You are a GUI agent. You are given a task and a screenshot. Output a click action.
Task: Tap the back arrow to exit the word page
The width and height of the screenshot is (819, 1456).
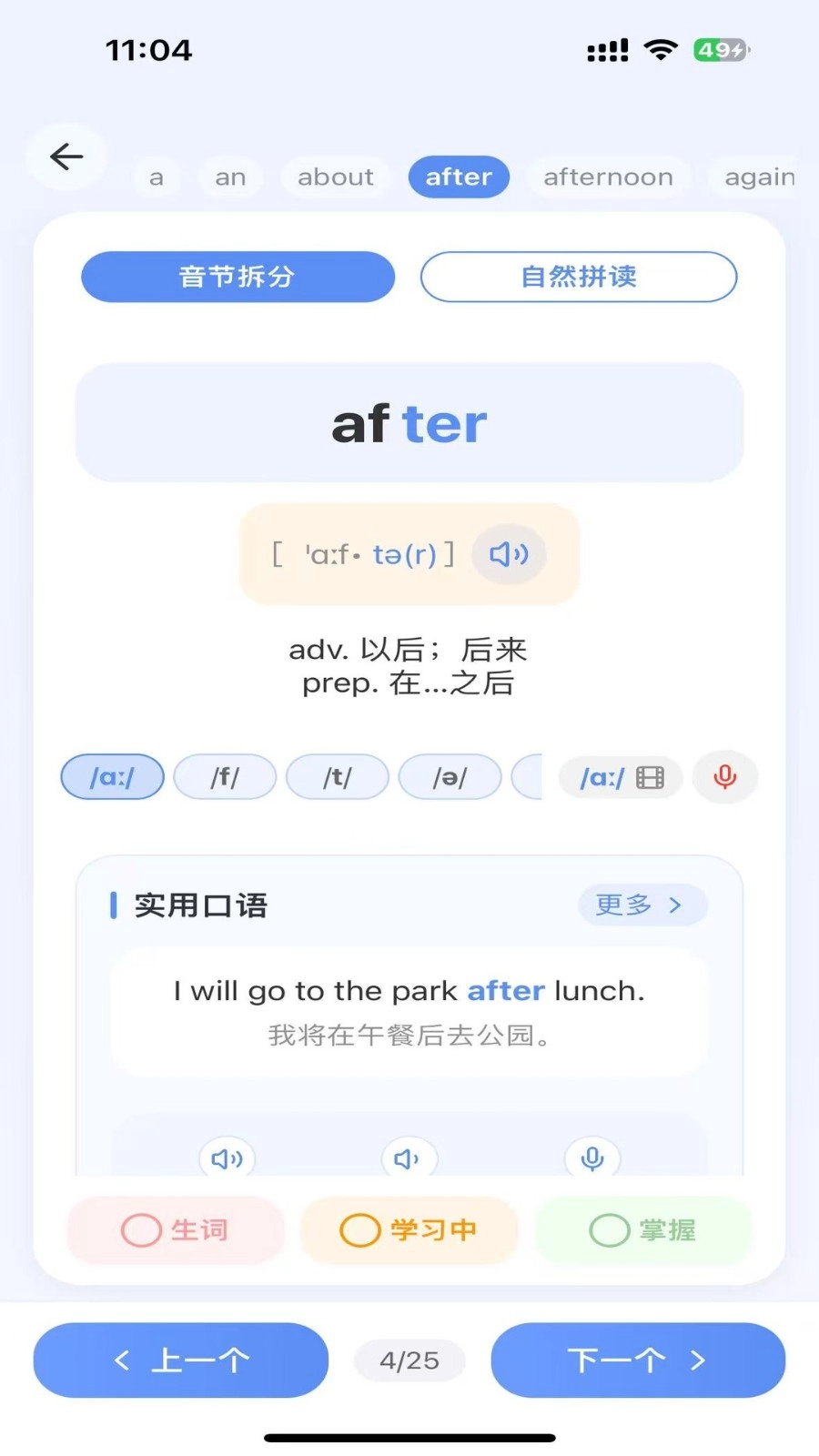tap(65, 157)
